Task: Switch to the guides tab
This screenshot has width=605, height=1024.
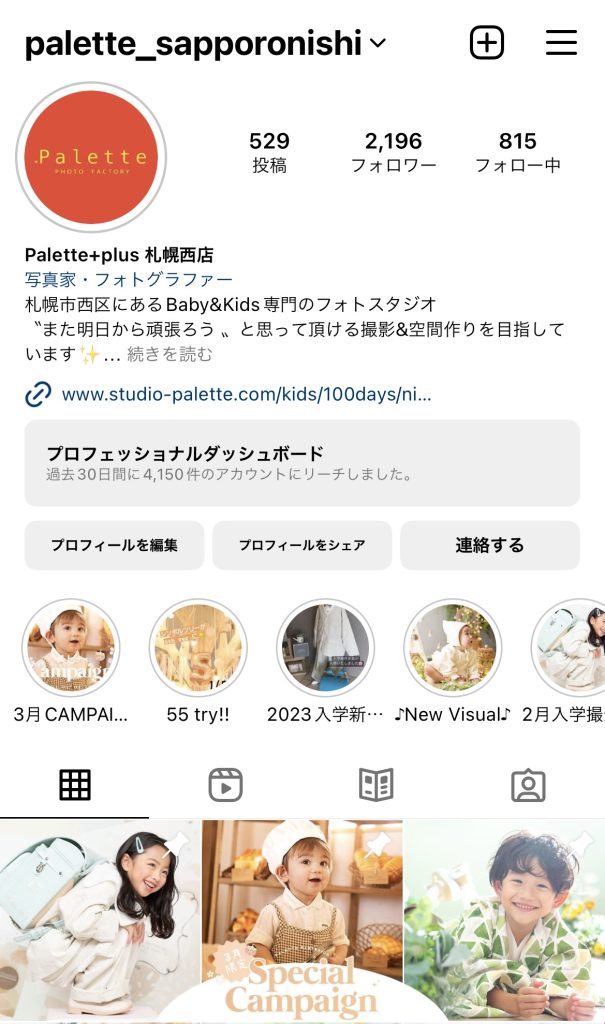Action: pos(377,785)
